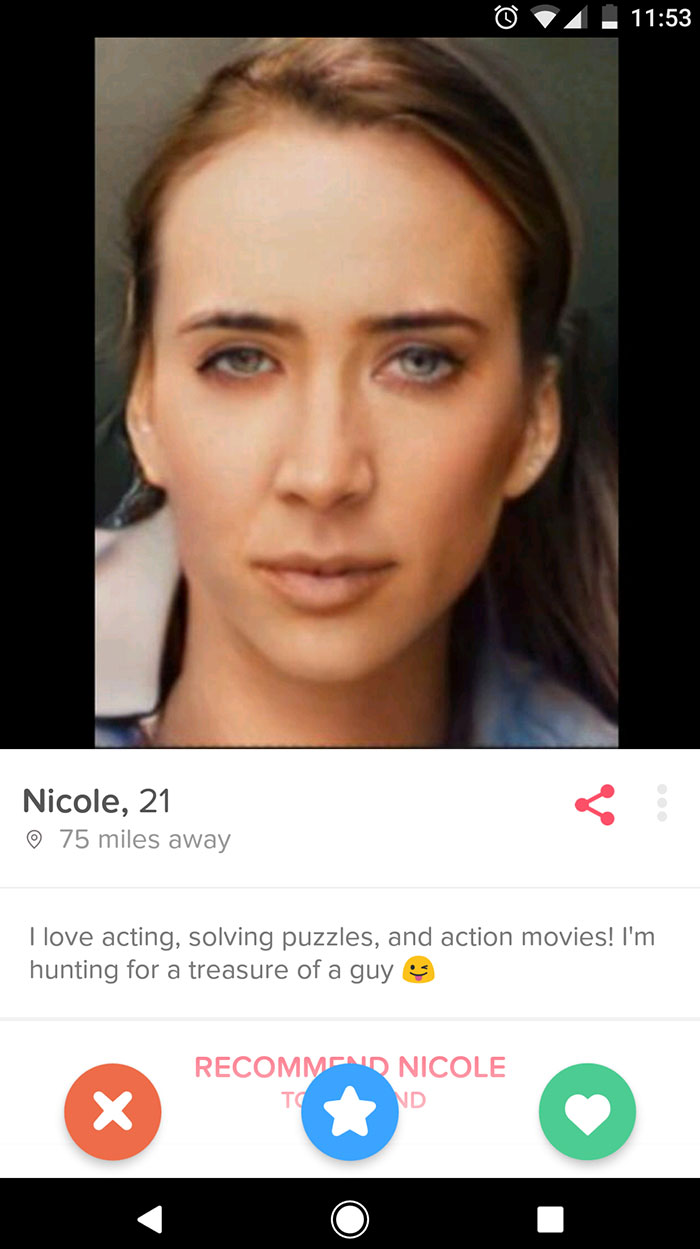Share Nicole's profile

[x=595, y=805]
